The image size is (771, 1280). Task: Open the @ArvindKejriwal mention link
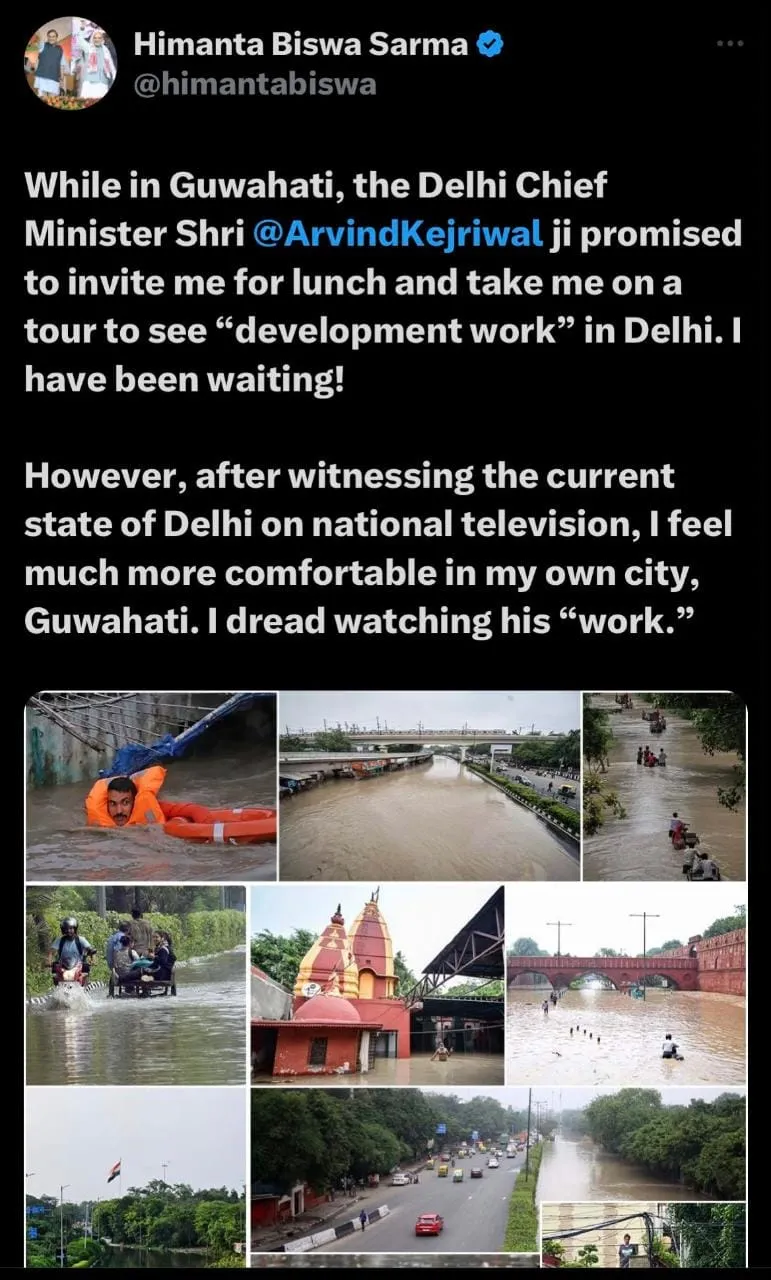coord(398,234)
